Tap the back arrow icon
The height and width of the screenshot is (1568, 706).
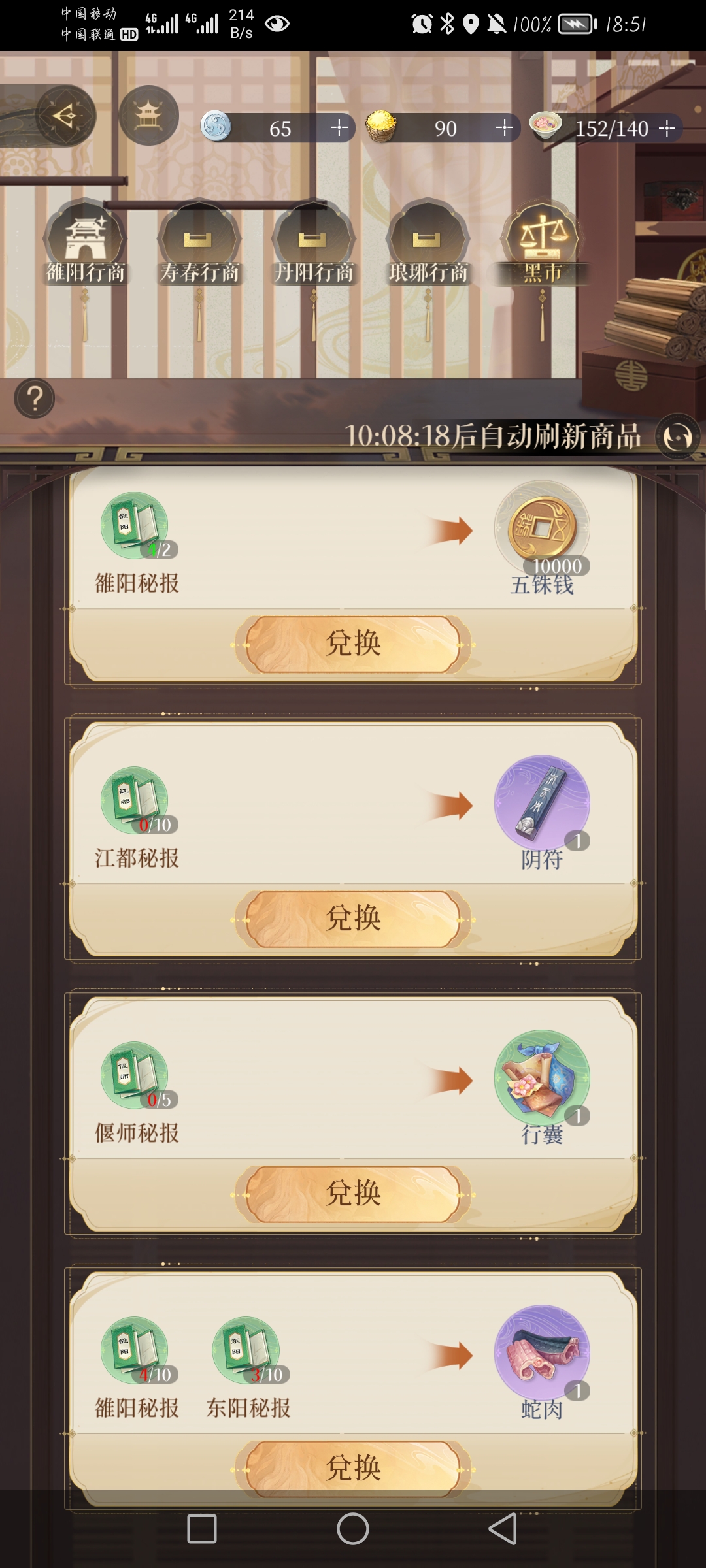[x=65, y=116]
